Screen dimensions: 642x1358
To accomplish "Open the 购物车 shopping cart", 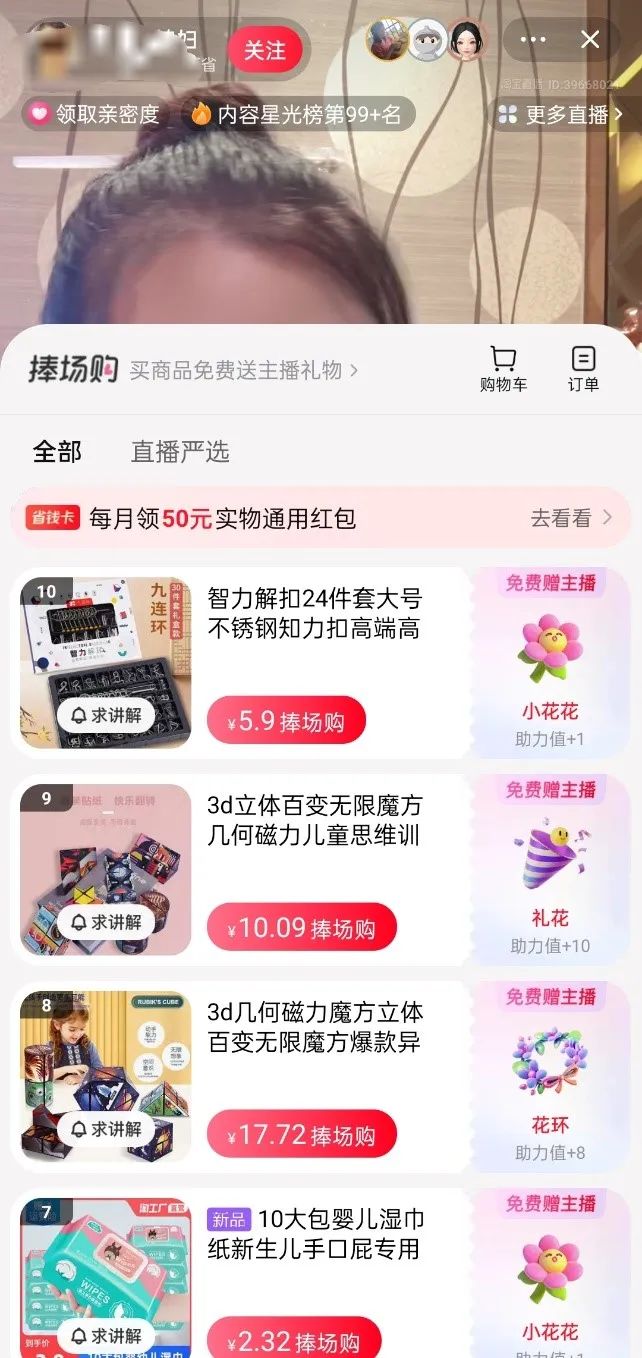I will point(503,369).
